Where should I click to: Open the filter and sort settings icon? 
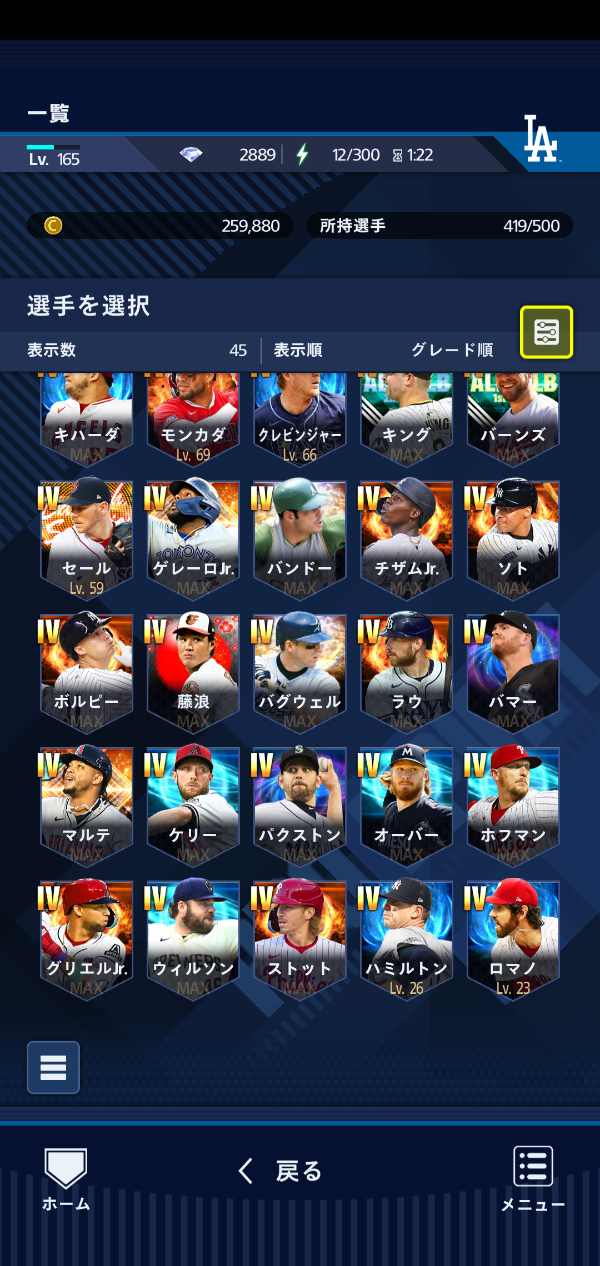pyautogui.click(x=546, y=333)
